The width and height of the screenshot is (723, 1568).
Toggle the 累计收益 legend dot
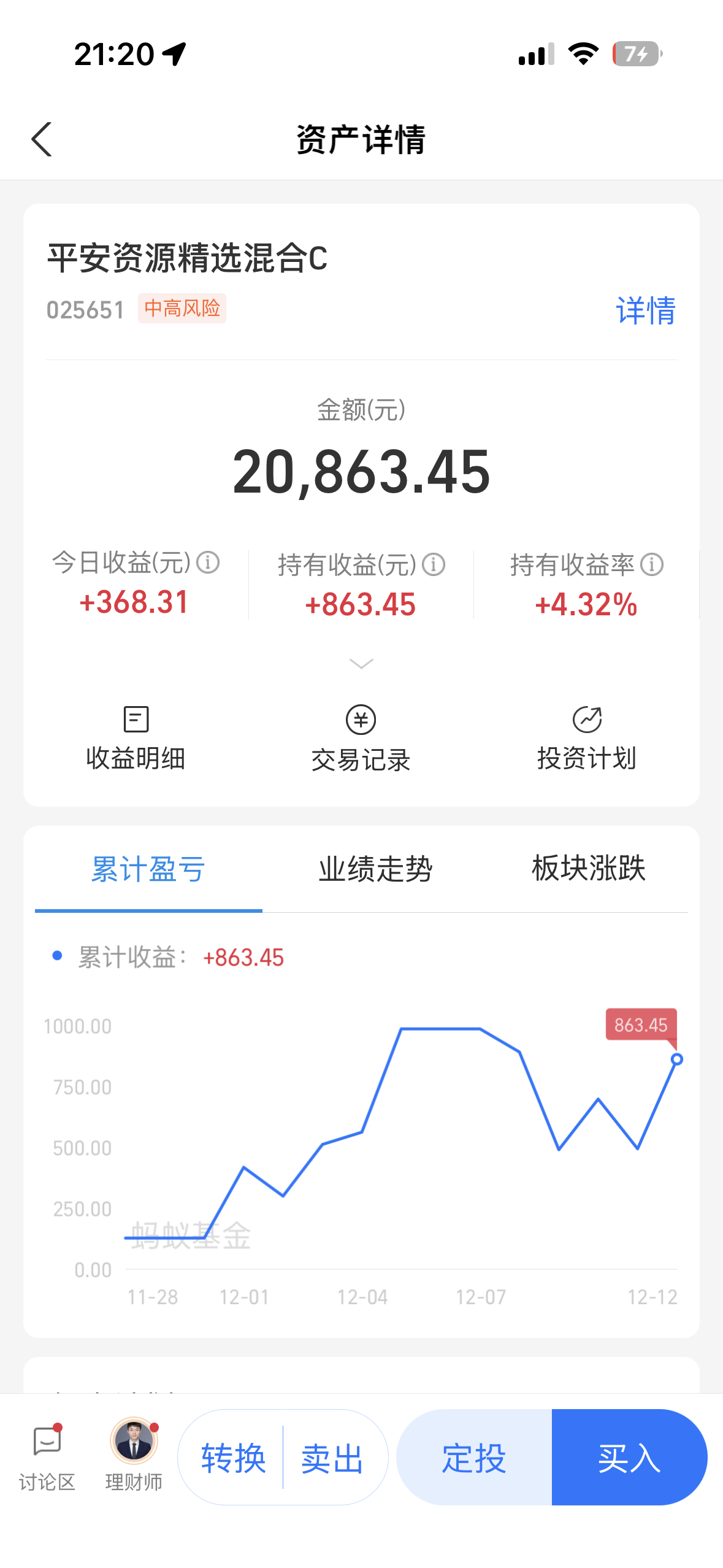[x=58, y=956]
